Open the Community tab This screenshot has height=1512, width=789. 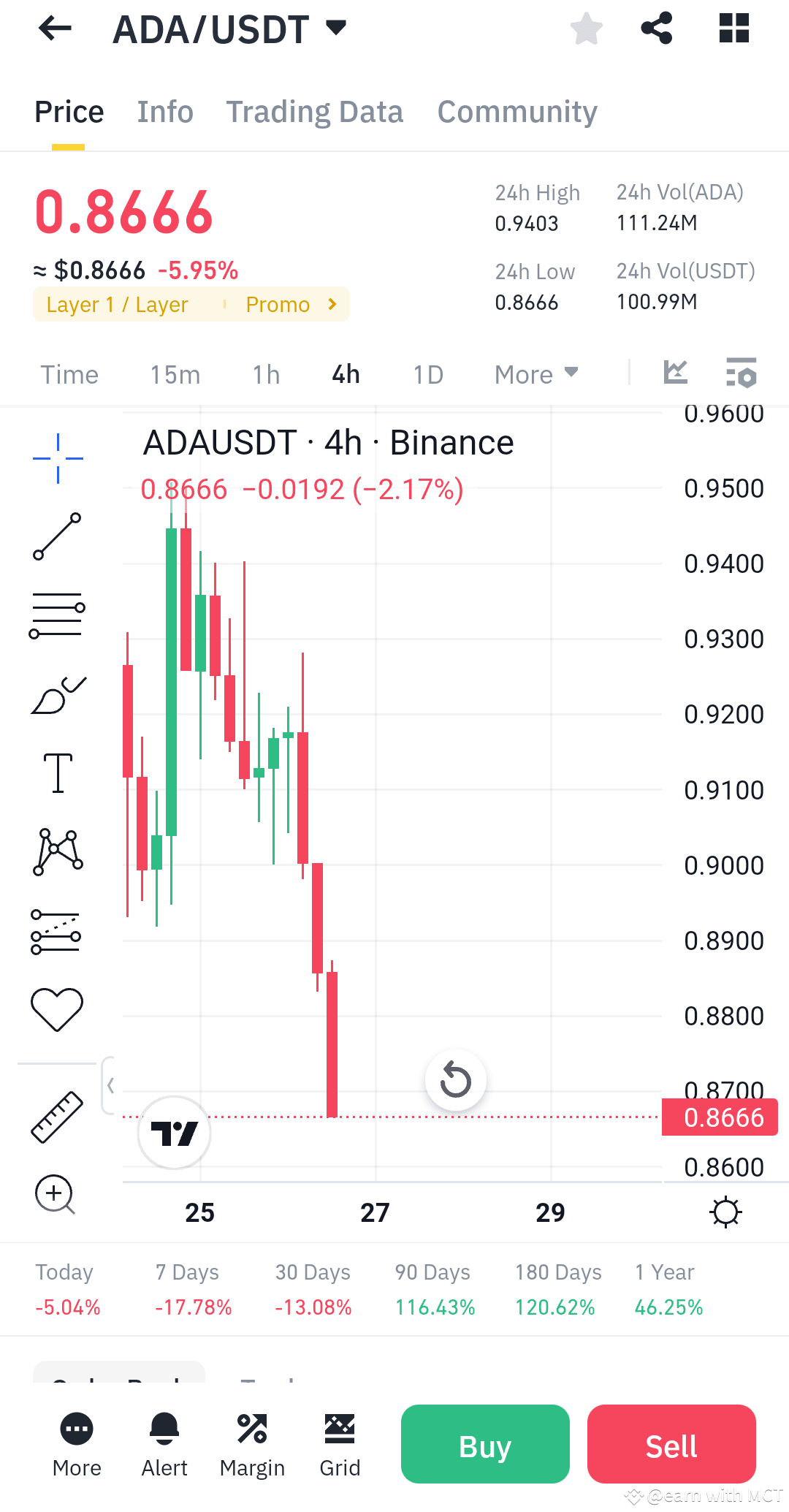(x=517, y=111)
